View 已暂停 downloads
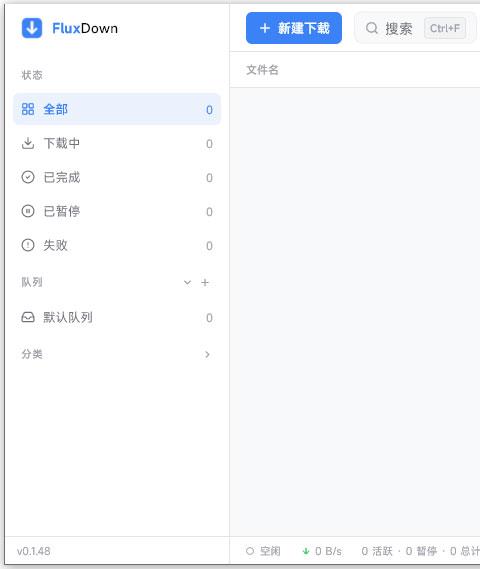Viewport: 480px width, 569px height. point(117,211)
